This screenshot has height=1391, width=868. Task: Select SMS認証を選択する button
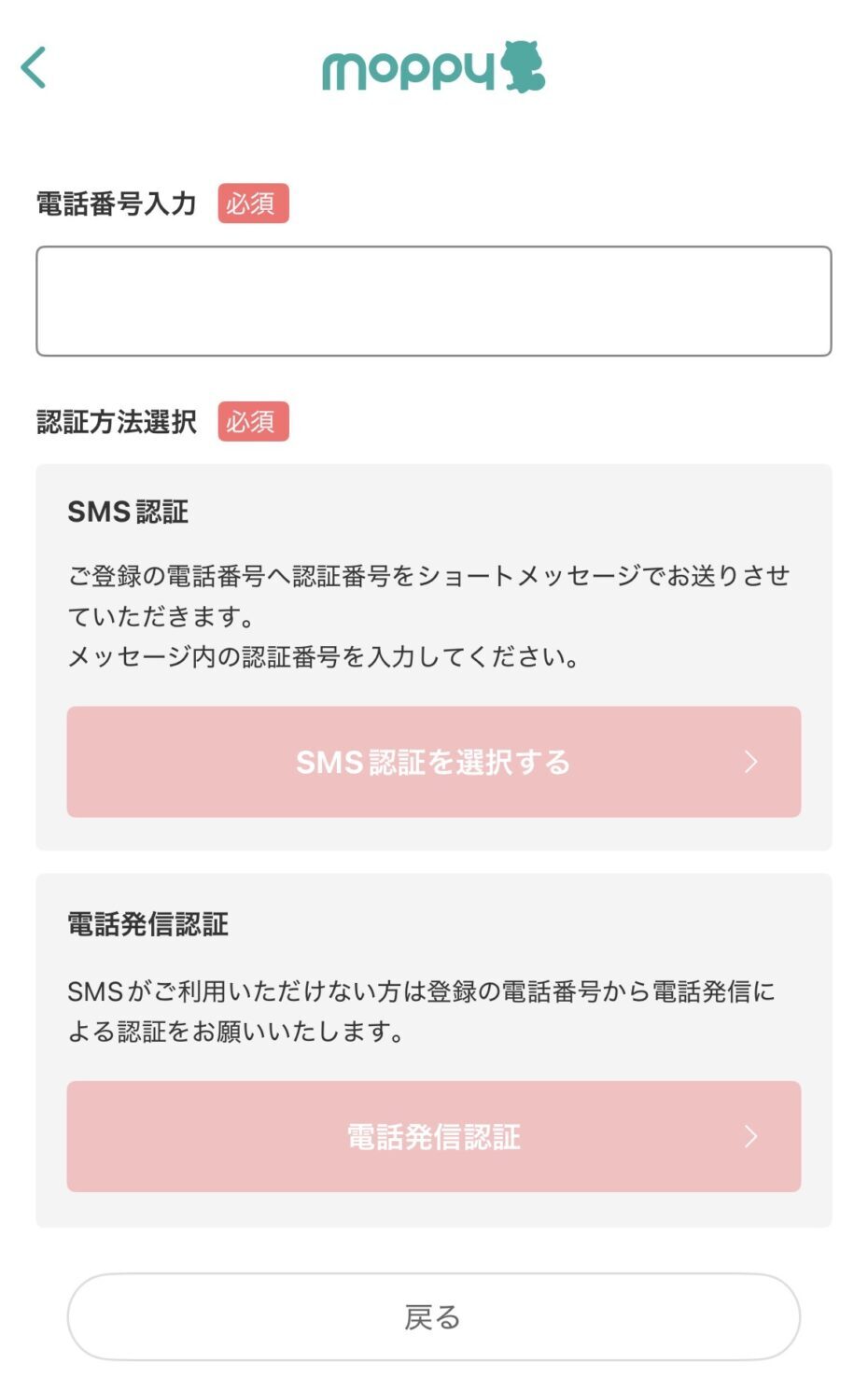tap(433, 762)
